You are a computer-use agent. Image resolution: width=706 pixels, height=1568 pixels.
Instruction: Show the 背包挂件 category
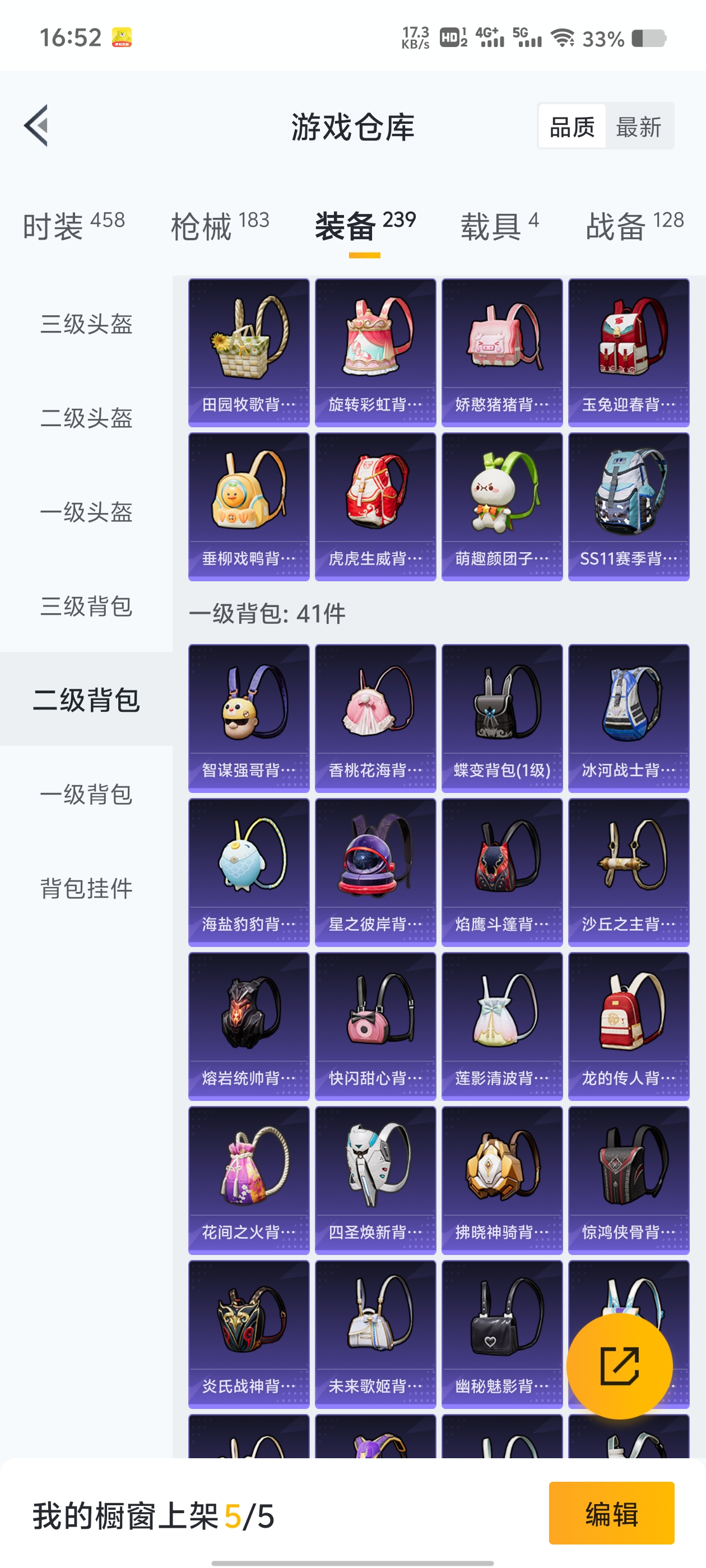coord(86,889)
